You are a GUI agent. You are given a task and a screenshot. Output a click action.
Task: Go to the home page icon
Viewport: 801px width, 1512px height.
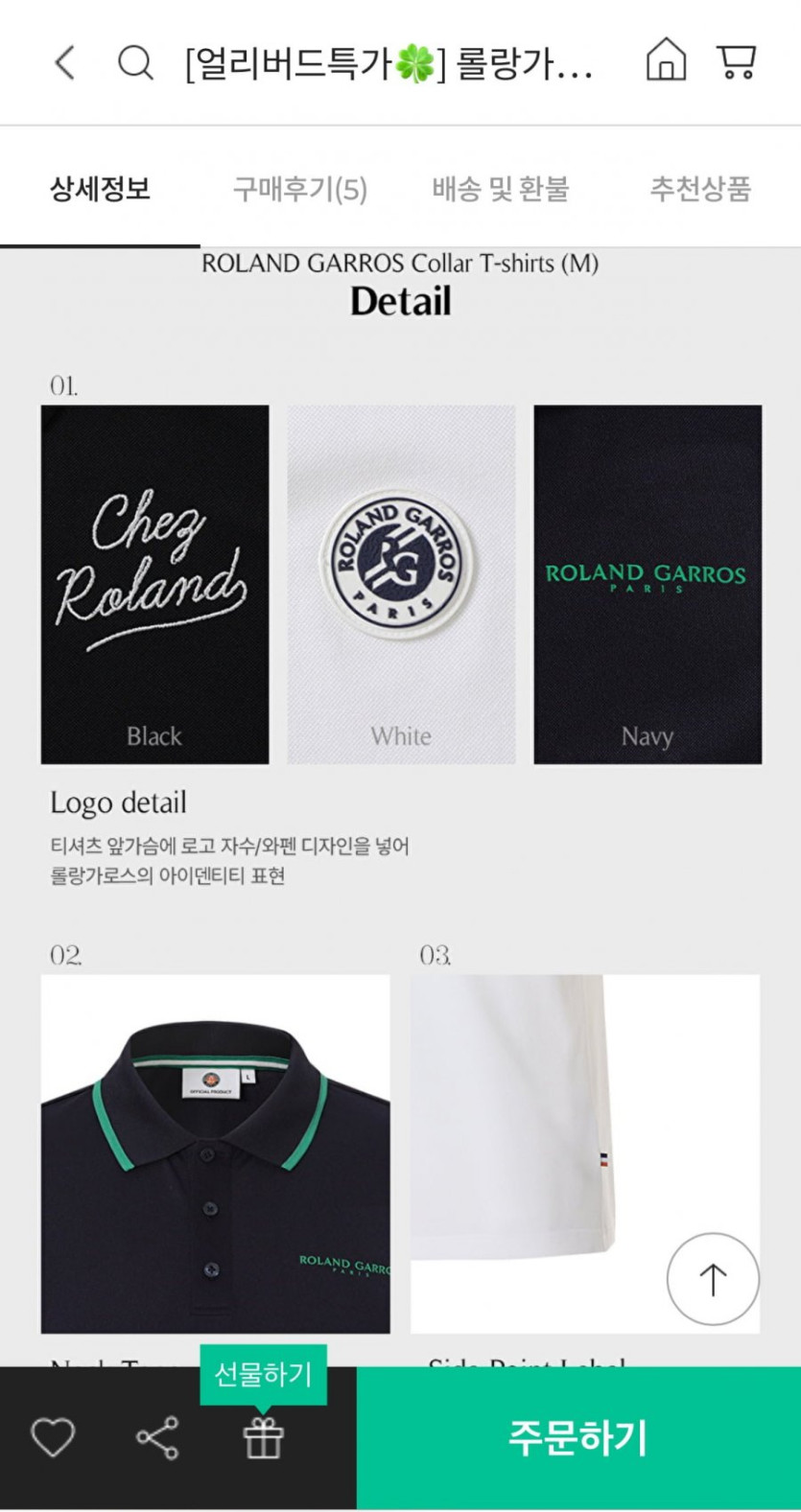pyautogui.click(x=666, y=60)
